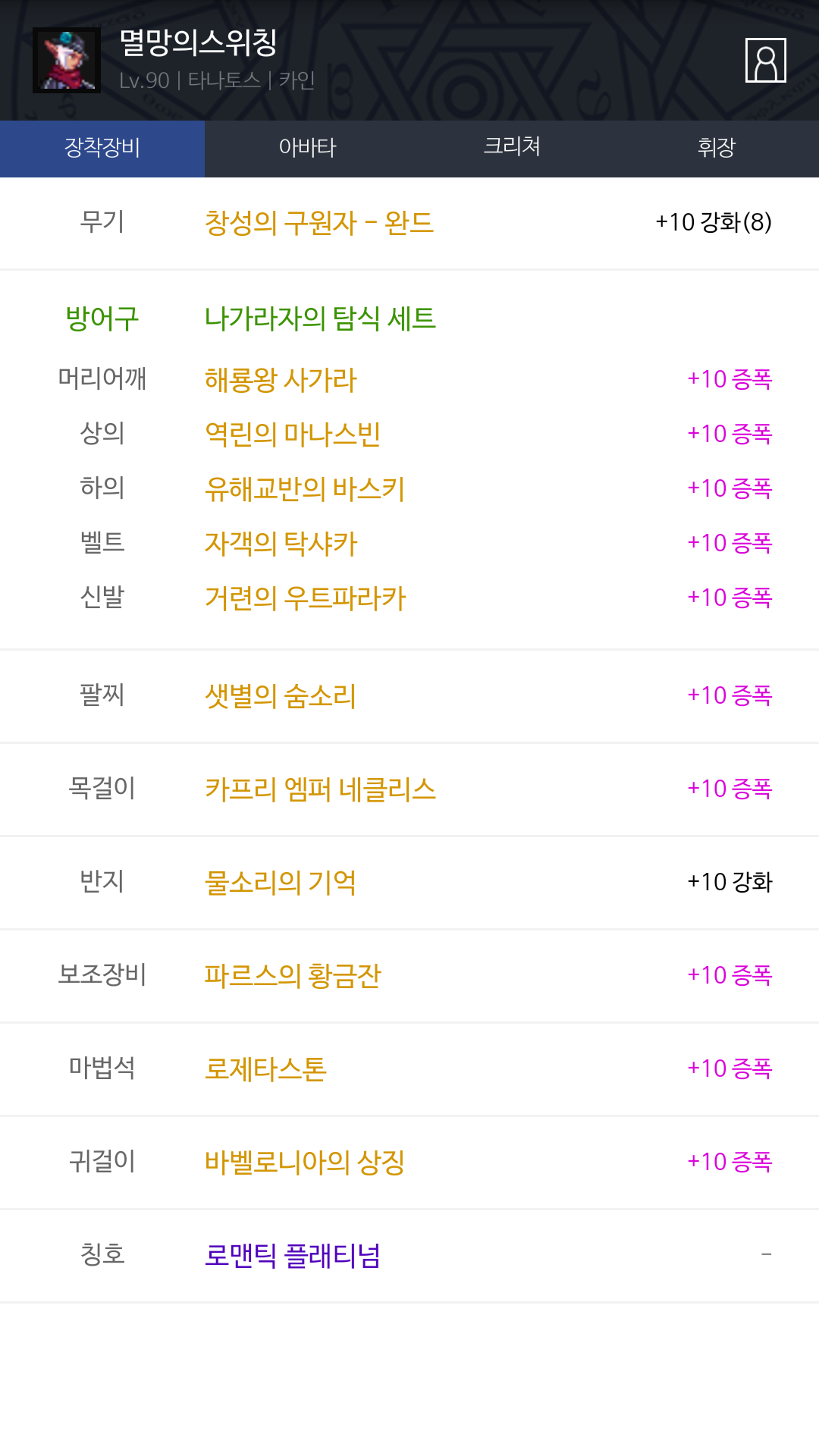
Task: Switch to the 휘장 tab
Action: coord(717,149)
